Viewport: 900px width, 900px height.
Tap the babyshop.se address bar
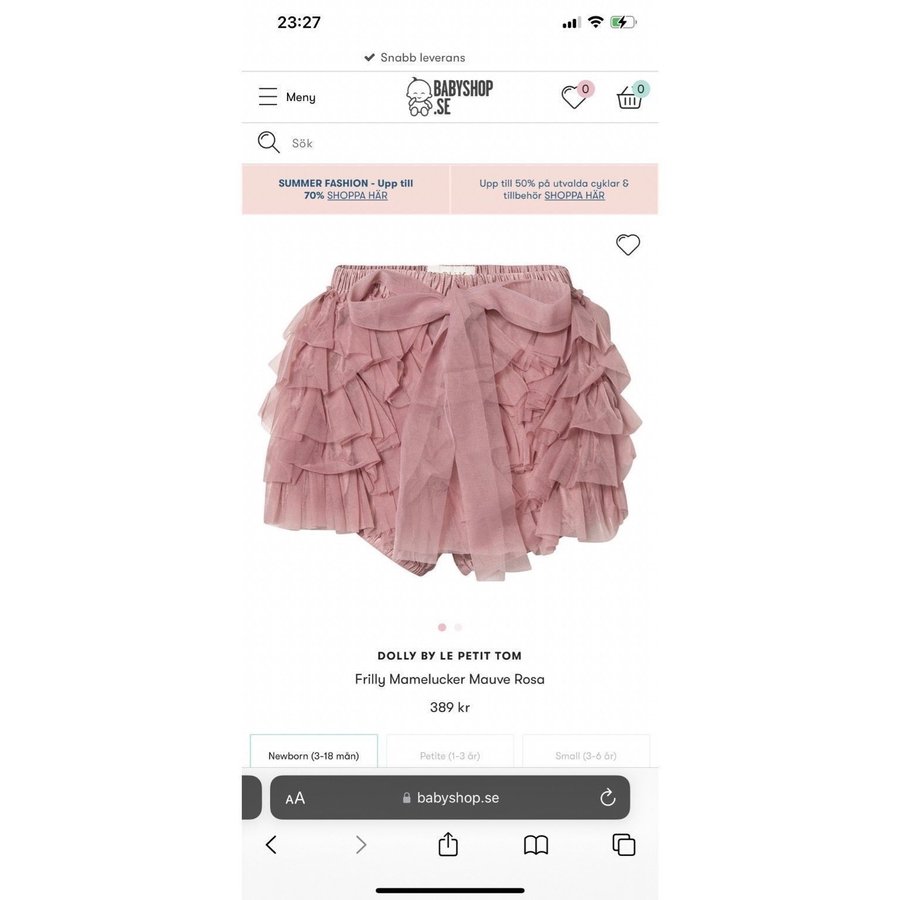pos(450,798)
